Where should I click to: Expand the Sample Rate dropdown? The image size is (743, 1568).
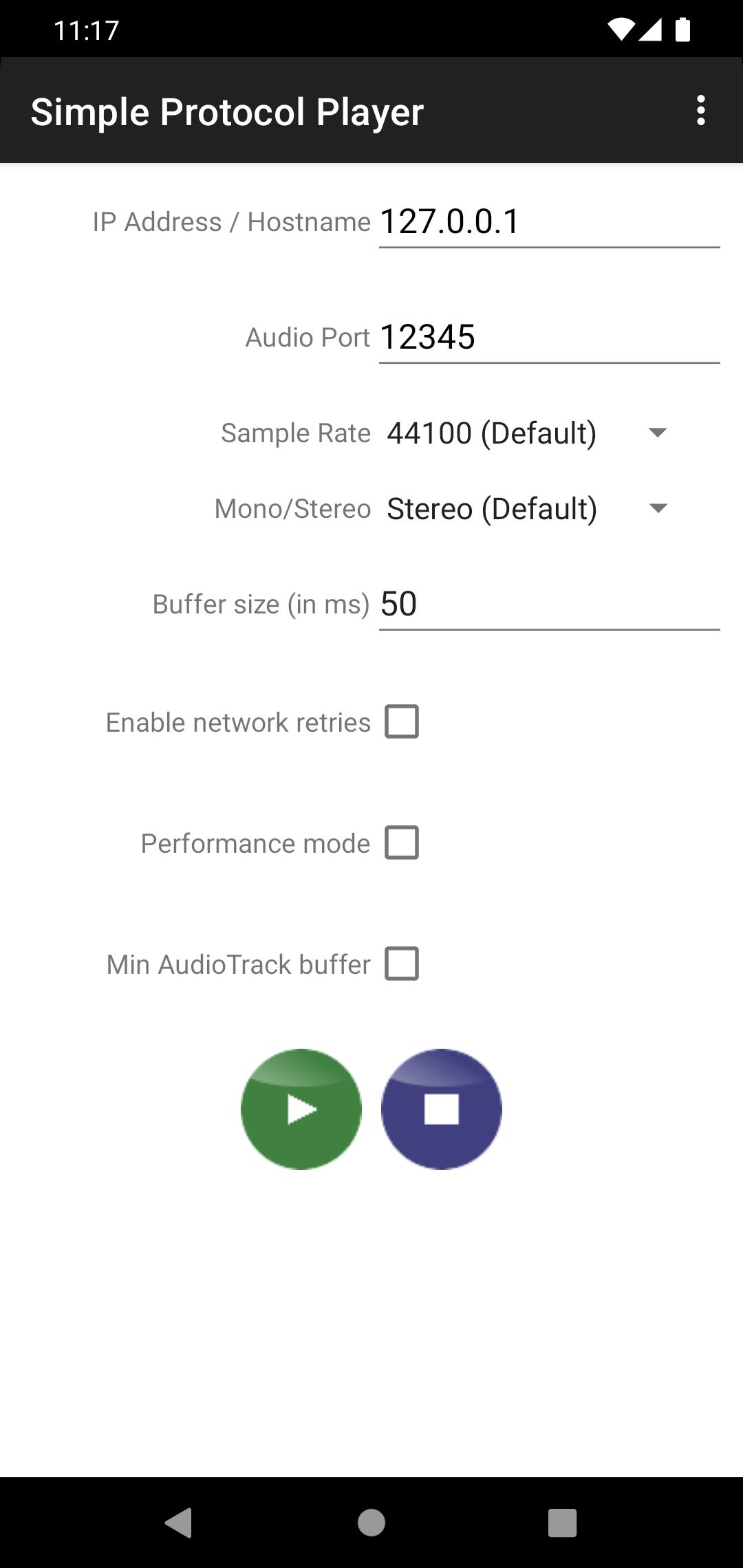point(527,433)
